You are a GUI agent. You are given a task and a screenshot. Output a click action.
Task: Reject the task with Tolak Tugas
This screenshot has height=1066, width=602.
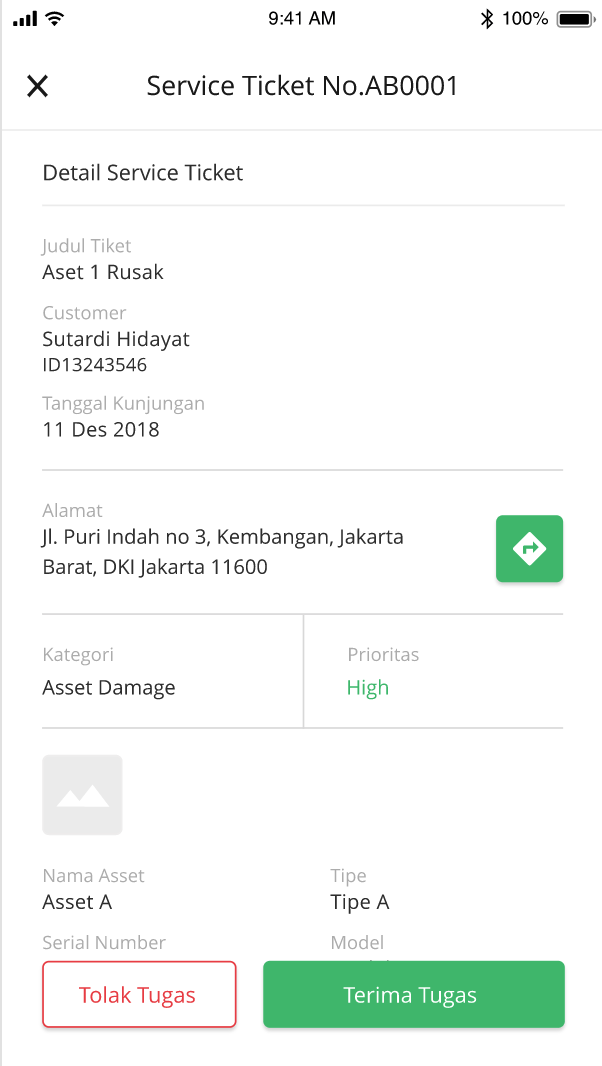[x=139, y=994]
